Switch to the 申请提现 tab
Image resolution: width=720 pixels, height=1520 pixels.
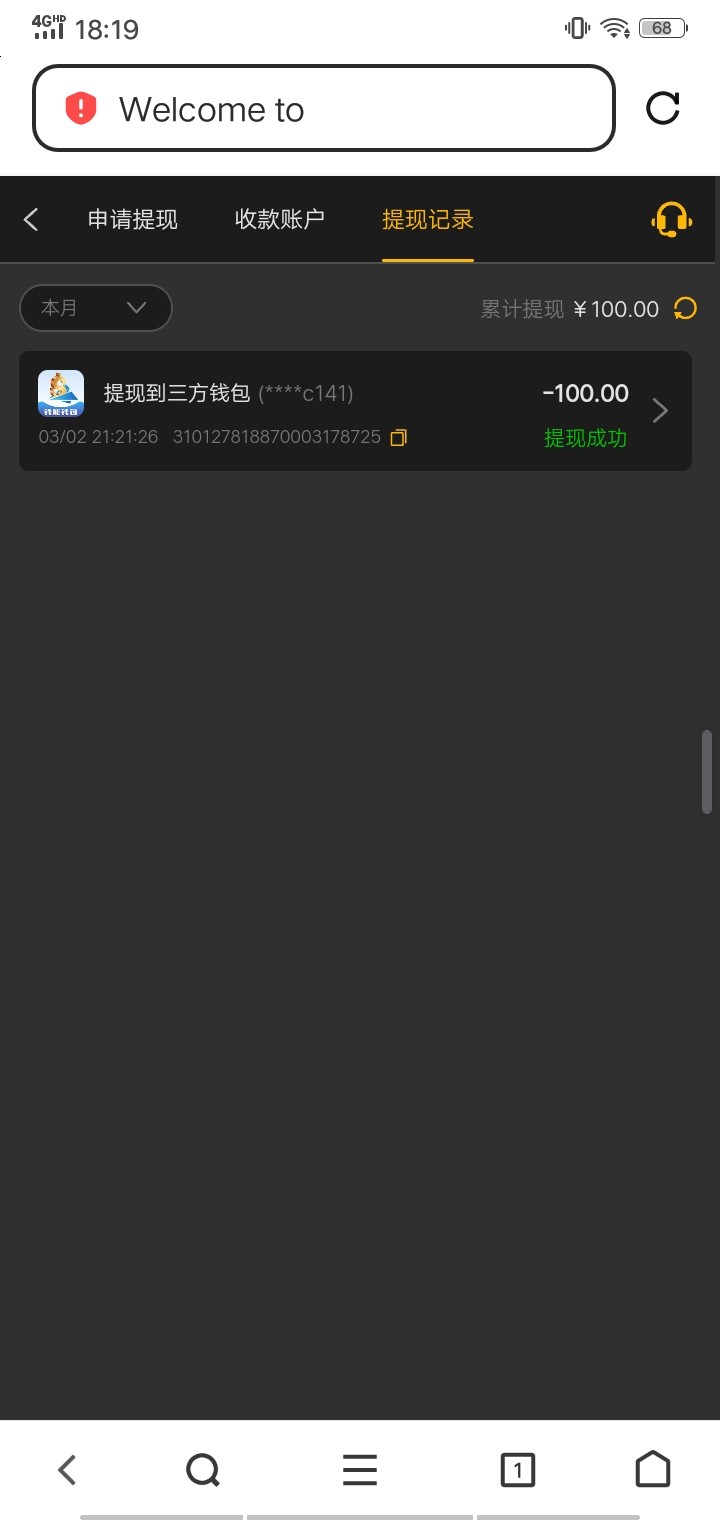(132, 219)
